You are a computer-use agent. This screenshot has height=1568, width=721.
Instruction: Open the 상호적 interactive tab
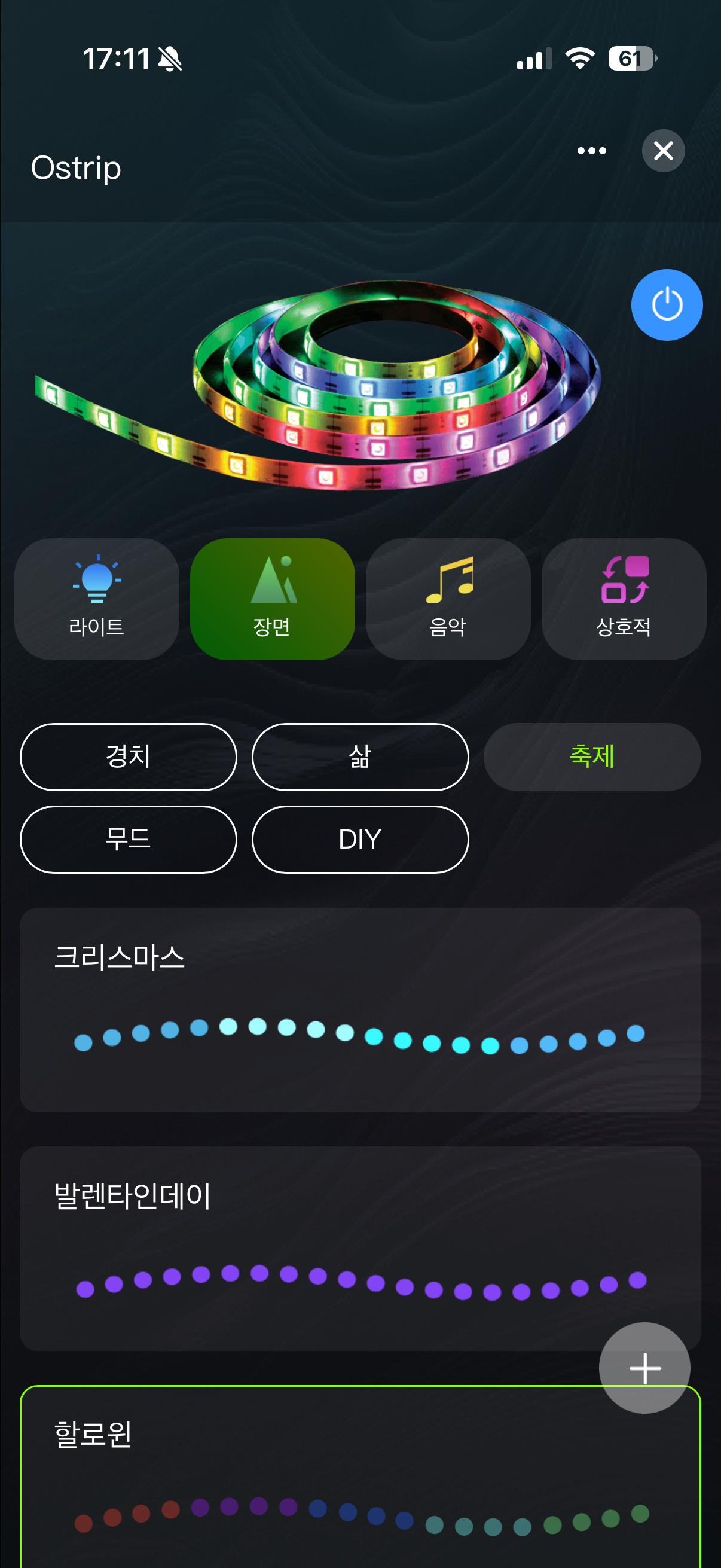coord(624,599)
